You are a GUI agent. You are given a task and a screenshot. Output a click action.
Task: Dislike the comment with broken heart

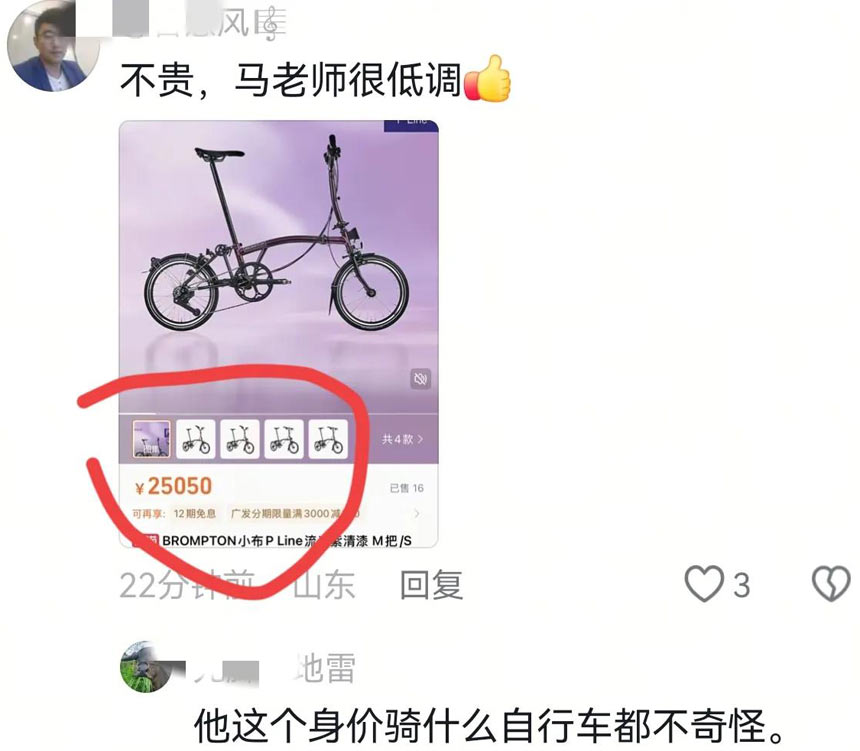coord(830,584)
